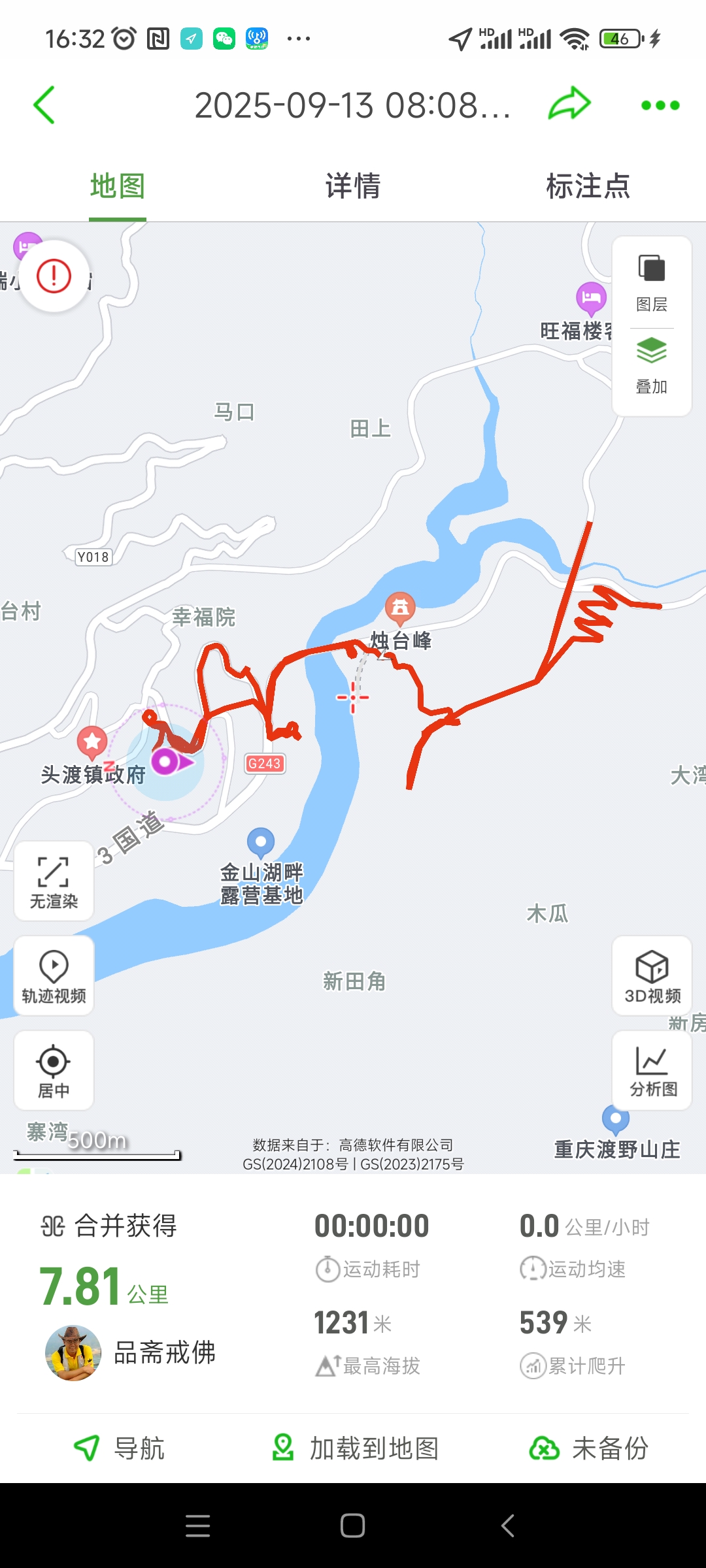
Task: Tap the red exclamation report button
Action: 54,276
